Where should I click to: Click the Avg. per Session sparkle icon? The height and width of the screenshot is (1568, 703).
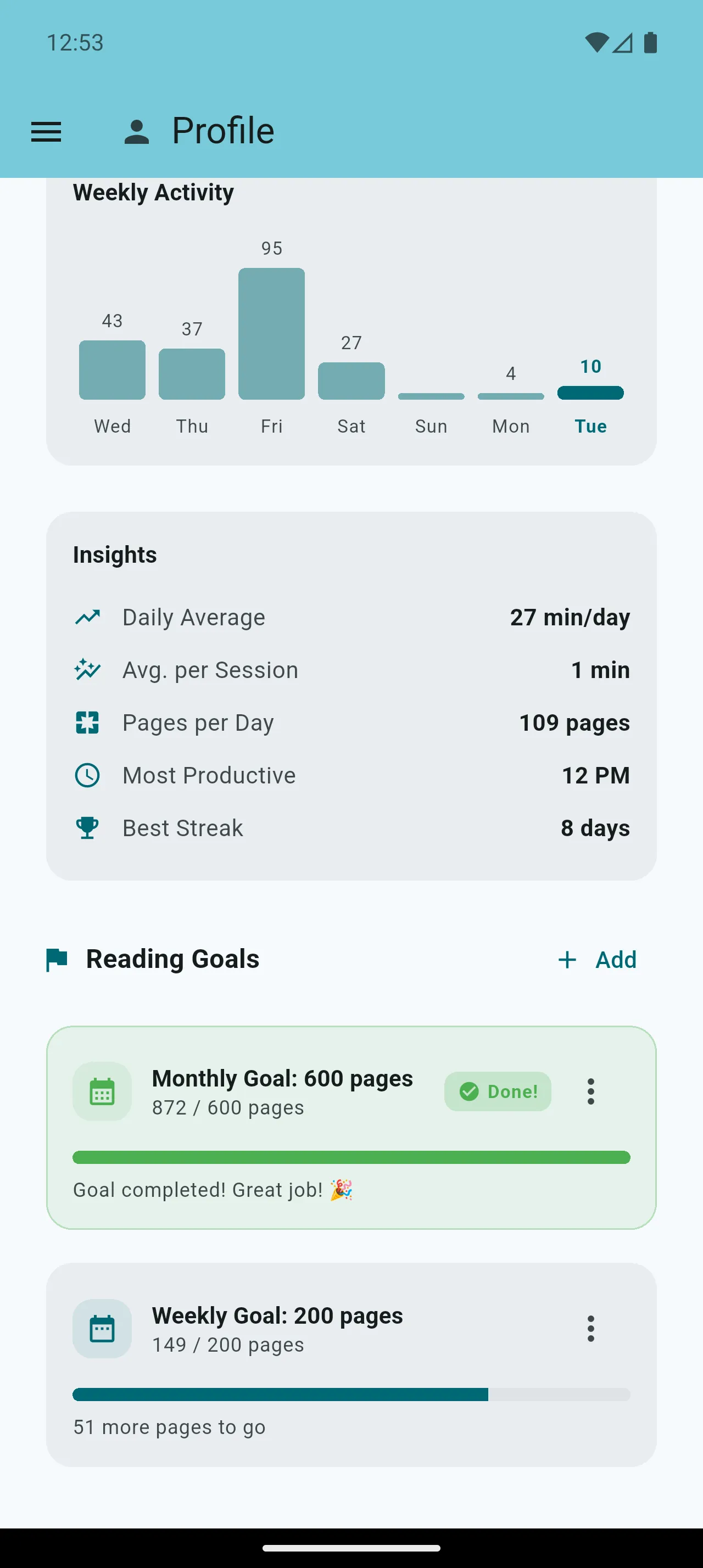[87, 670]
